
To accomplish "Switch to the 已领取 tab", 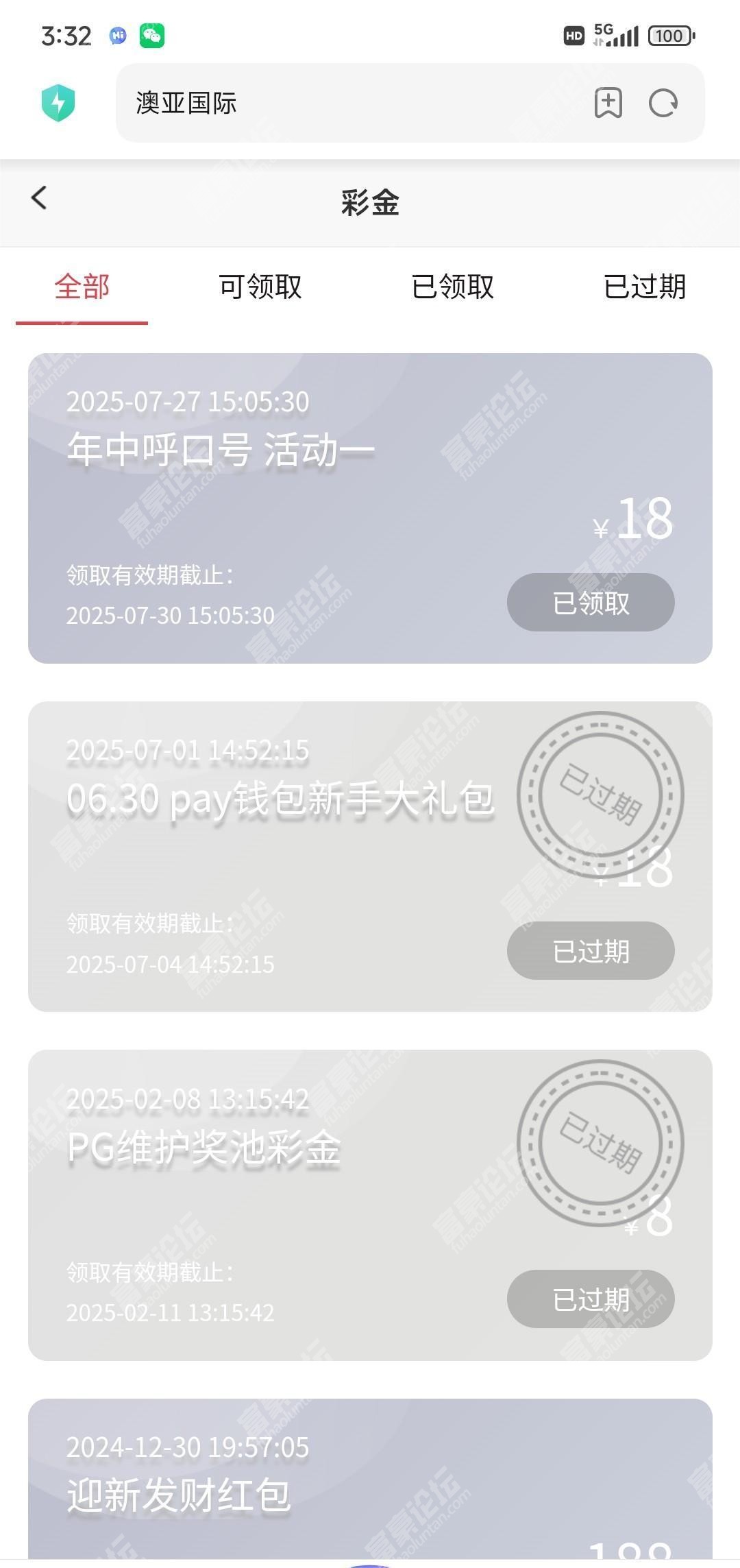I will point(452,287).
